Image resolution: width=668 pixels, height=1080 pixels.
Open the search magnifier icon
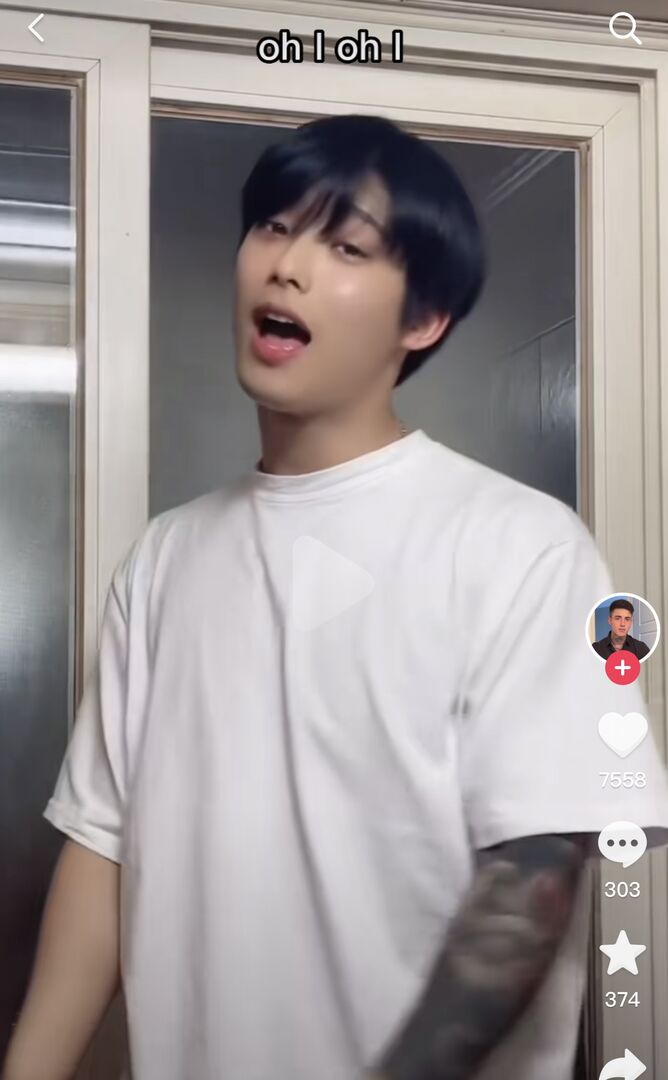pos(625,28)
